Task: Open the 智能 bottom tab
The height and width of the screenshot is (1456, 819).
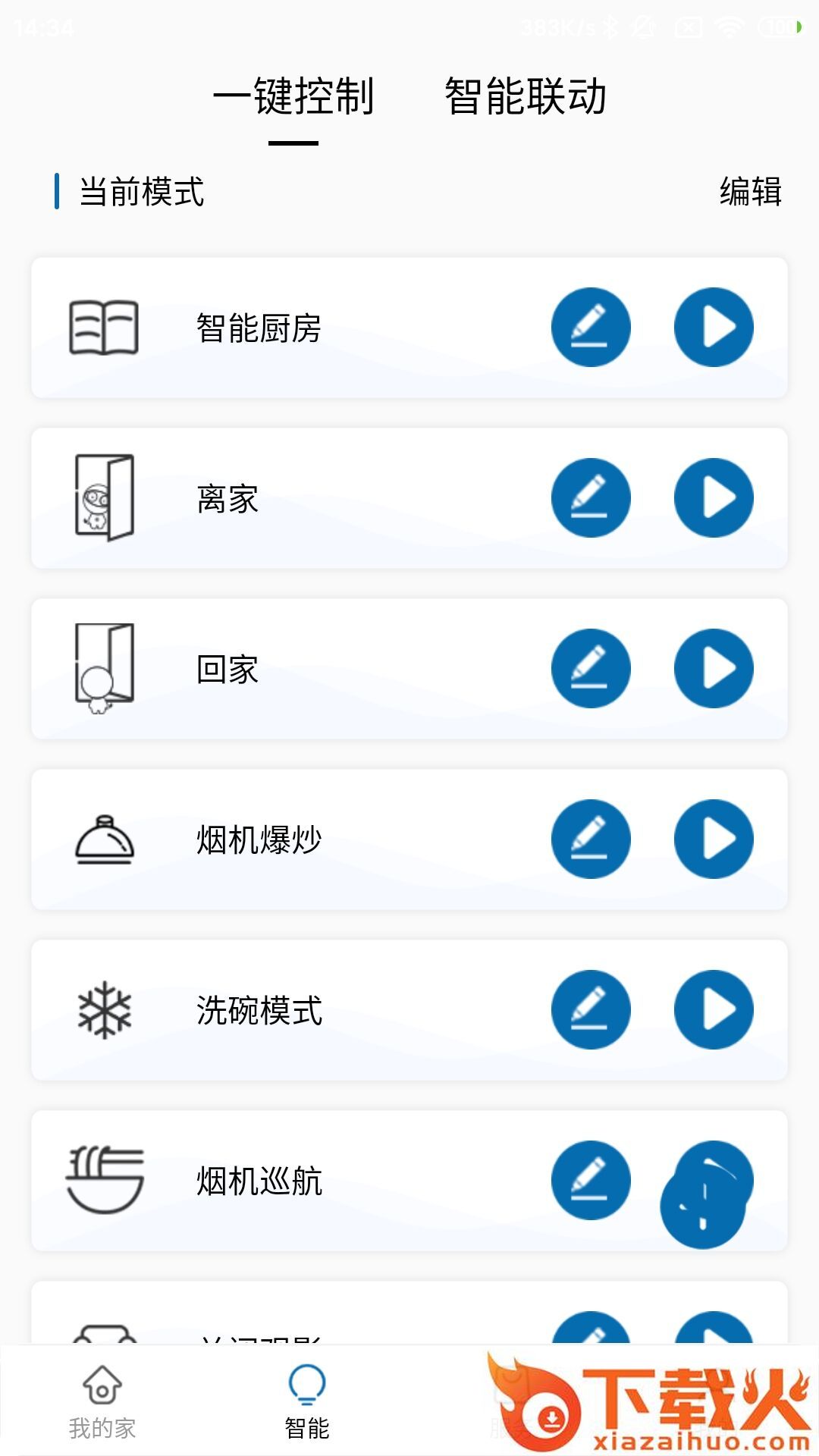Action: [x=307, y=1401]
